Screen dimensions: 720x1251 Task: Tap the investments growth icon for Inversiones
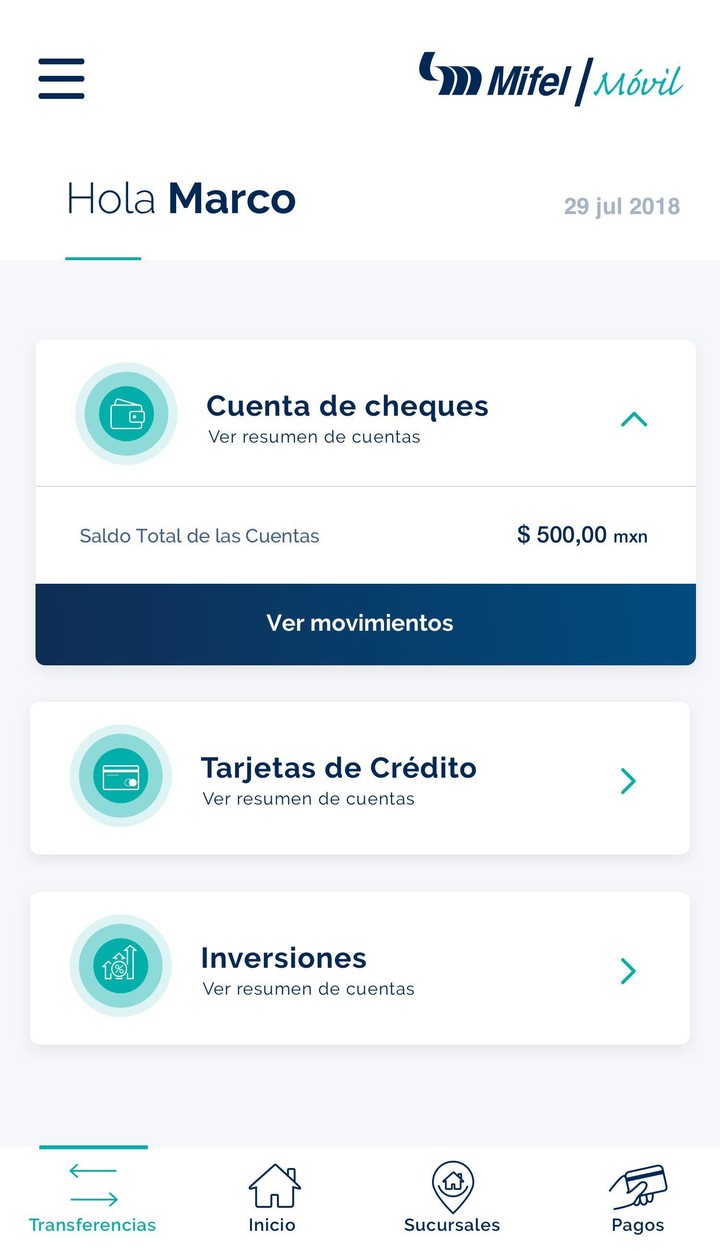[120, 966]
